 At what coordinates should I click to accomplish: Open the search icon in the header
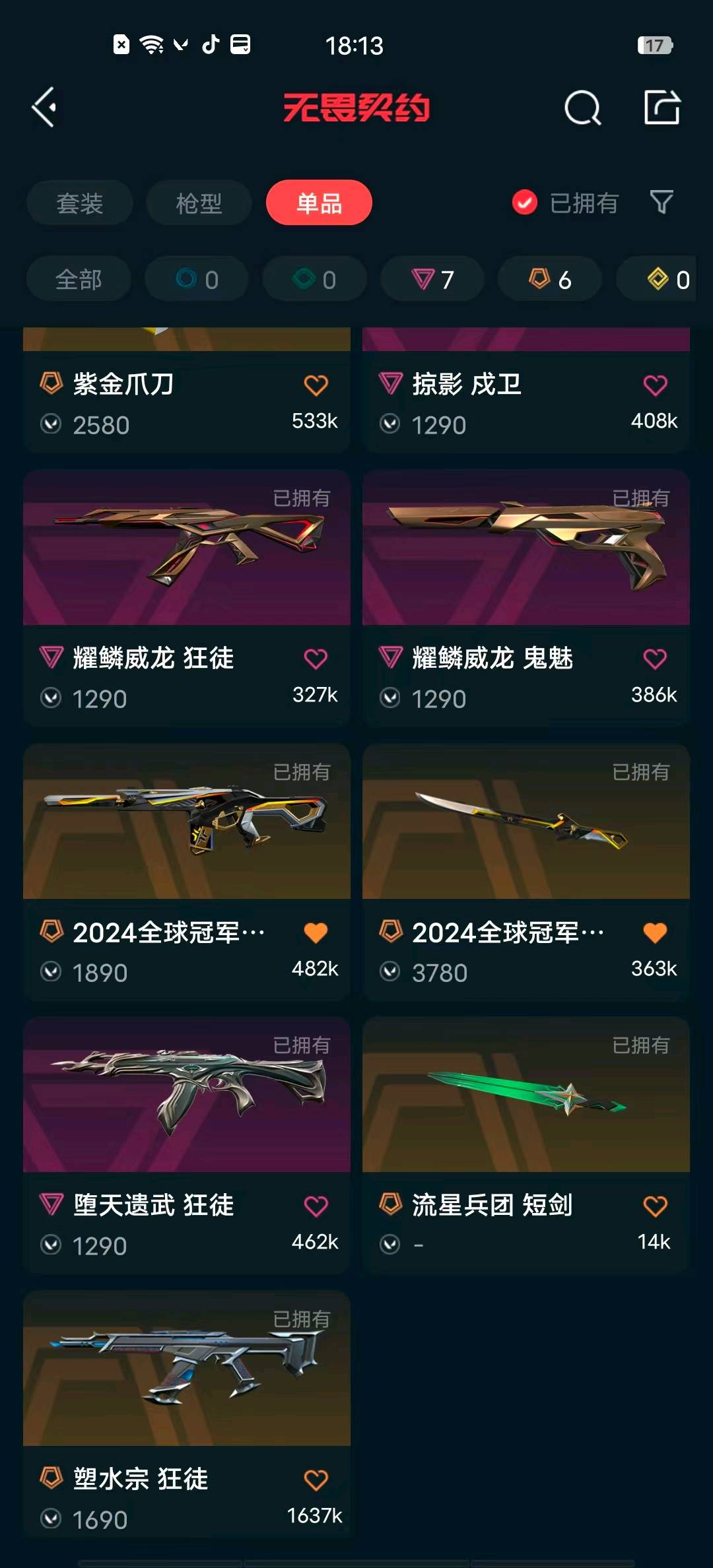(x=582, y=108)
